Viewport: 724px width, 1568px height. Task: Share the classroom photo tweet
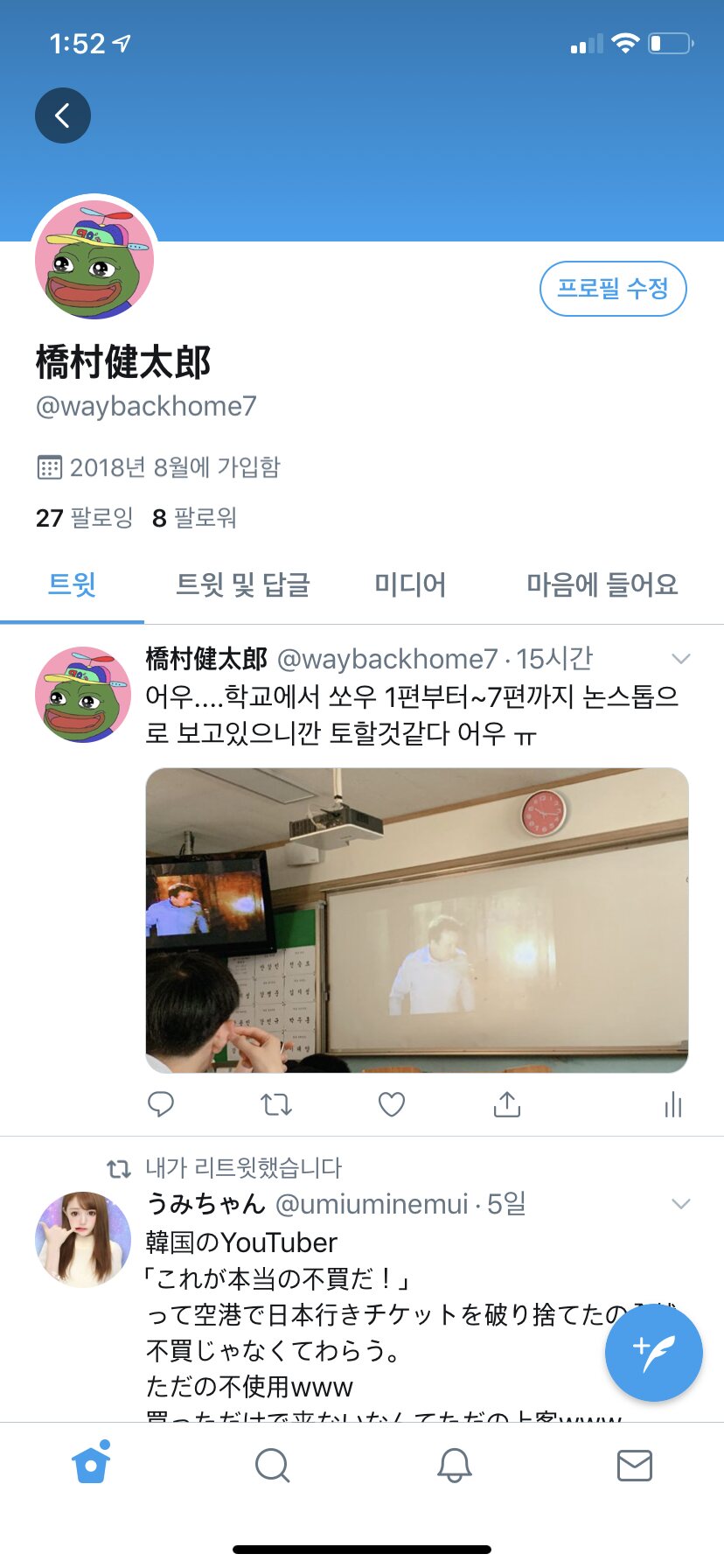click(x=507, y=1104)
